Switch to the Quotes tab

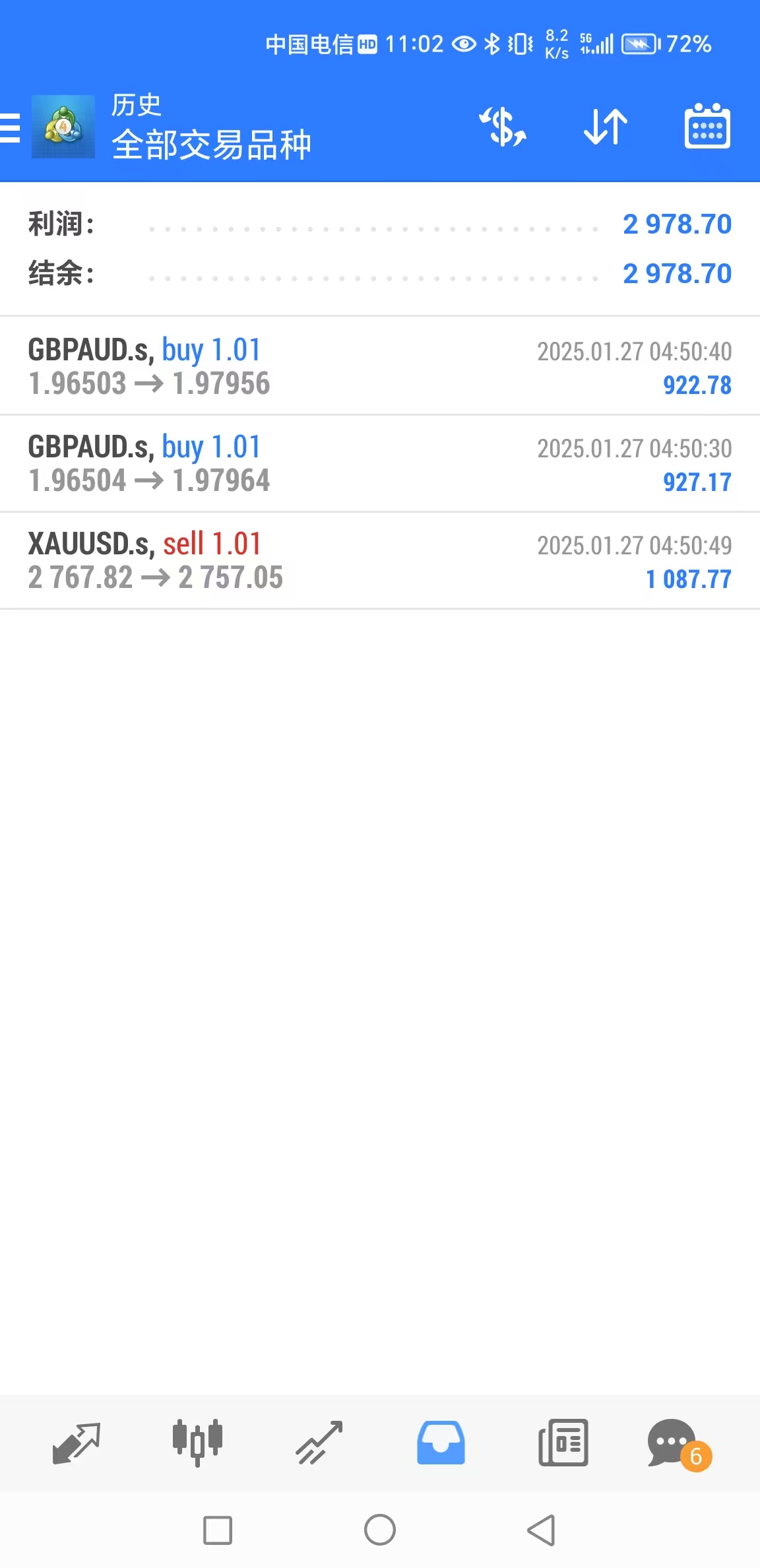click(x=76, y=1443)
